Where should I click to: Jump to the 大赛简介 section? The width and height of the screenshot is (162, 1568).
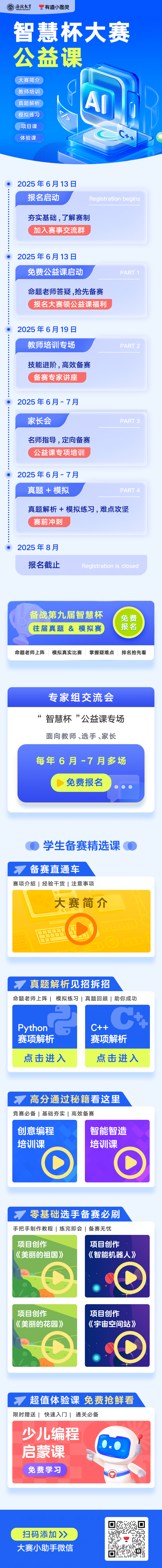pyautogui.click(x=29, y=80)
